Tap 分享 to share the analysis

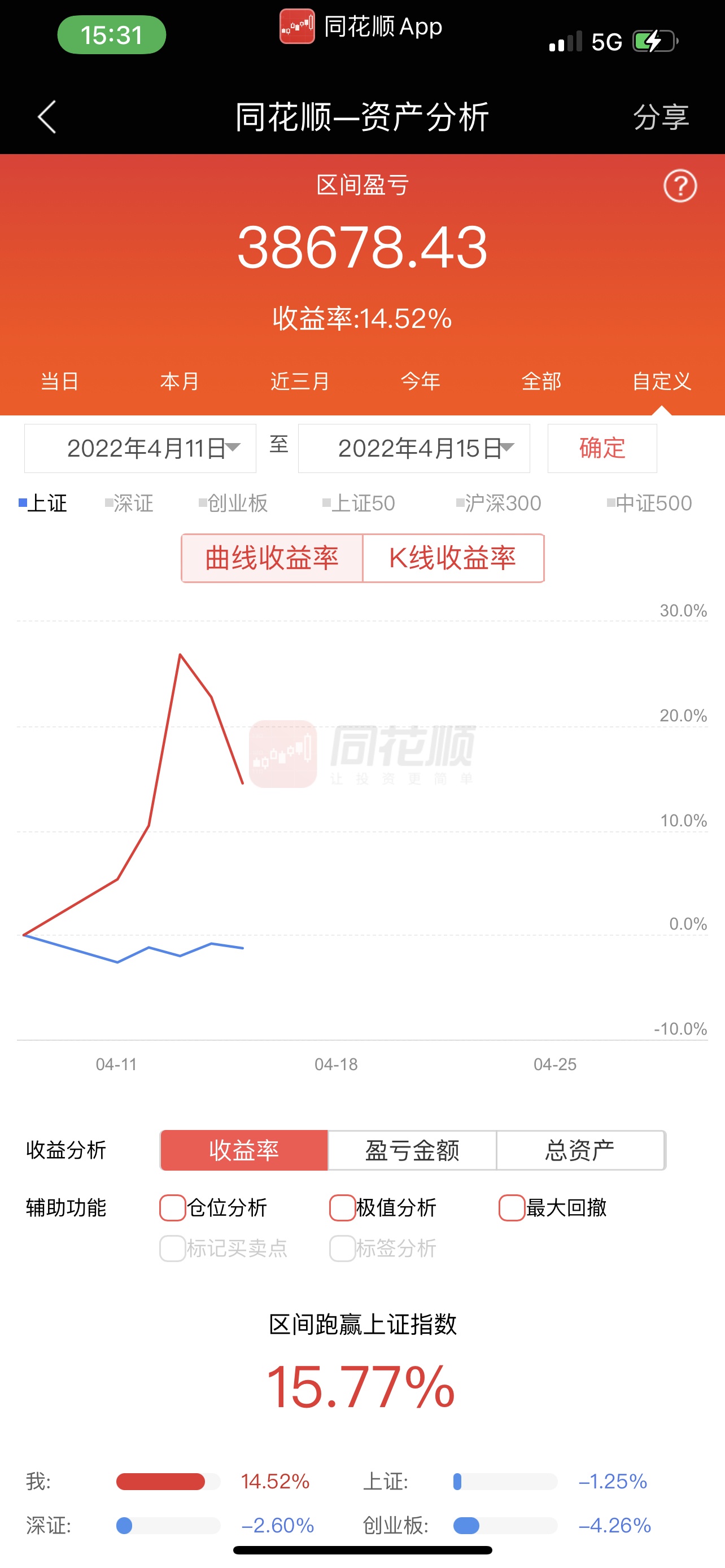pyautogui.click(x=661, y=117)
